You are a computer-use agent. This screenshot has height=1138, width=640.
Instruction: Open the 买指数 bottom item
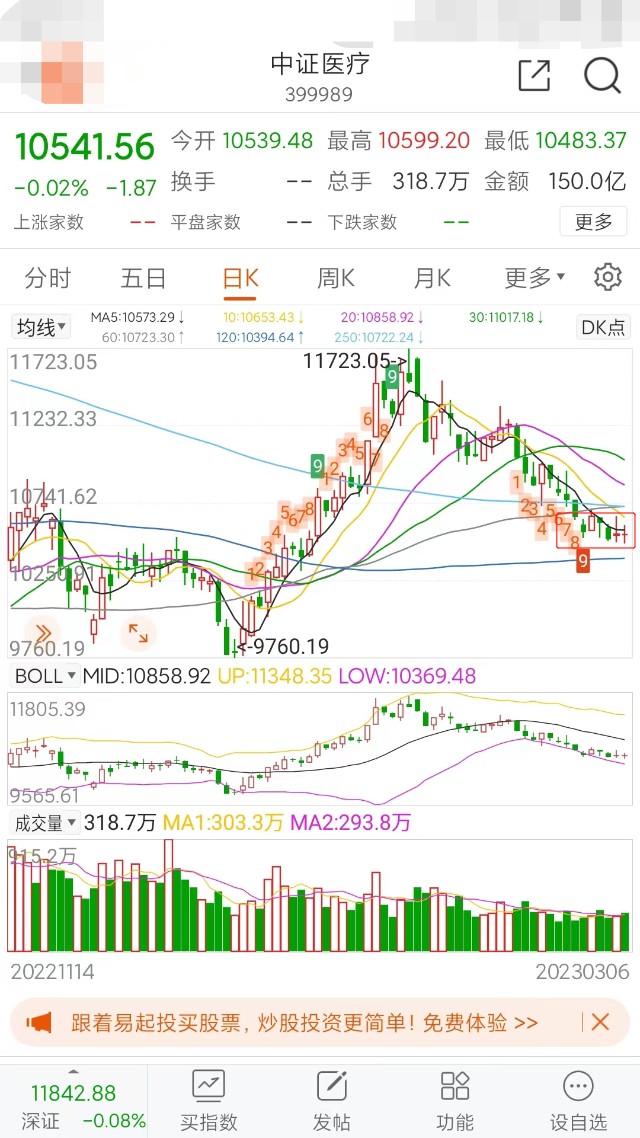click(209, 1100)
